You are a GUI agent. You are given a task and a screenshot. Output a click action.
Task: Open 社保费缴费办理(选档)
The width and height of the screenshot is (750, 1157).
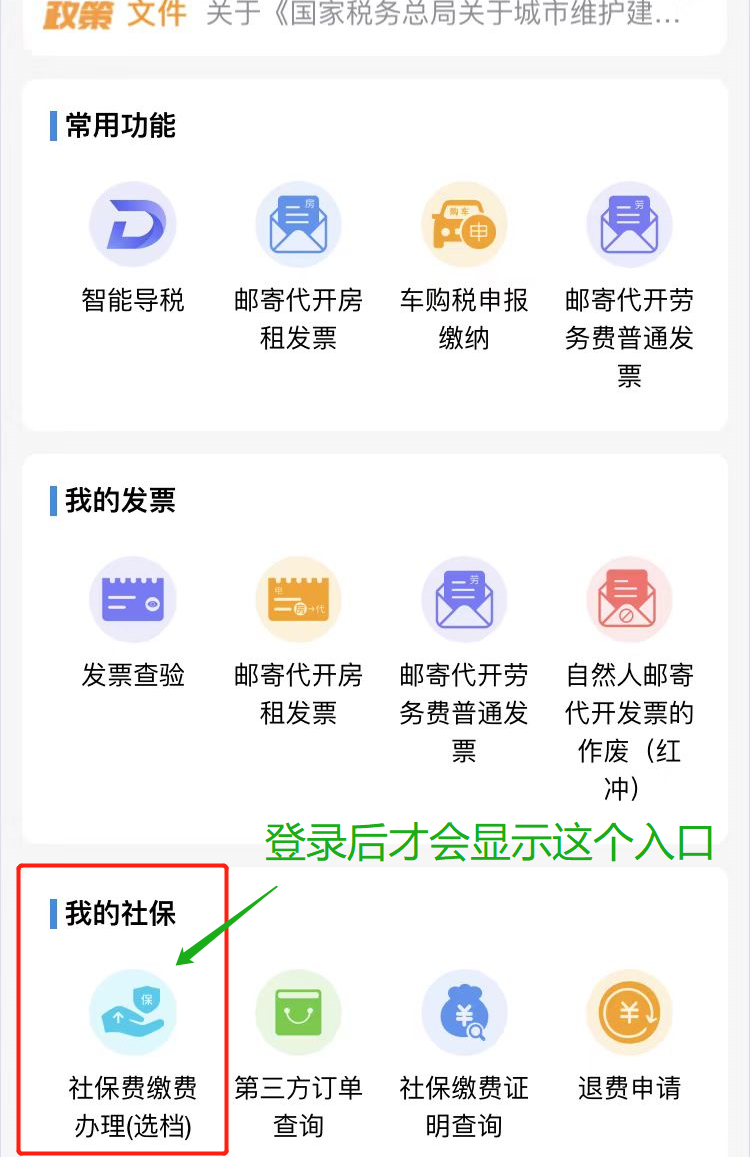point(133,1012)
